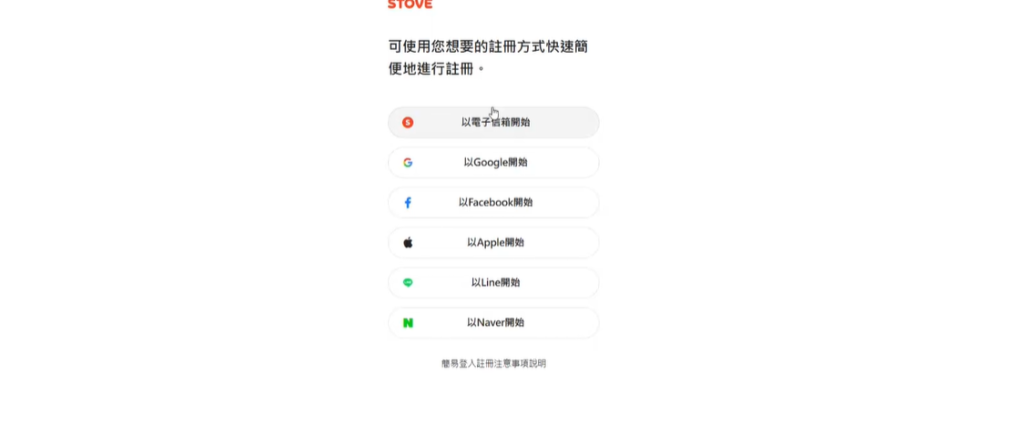The image size is (1024, 435).
Task: Select 以Line開始 sign-up method
Action: click(494, 282)
